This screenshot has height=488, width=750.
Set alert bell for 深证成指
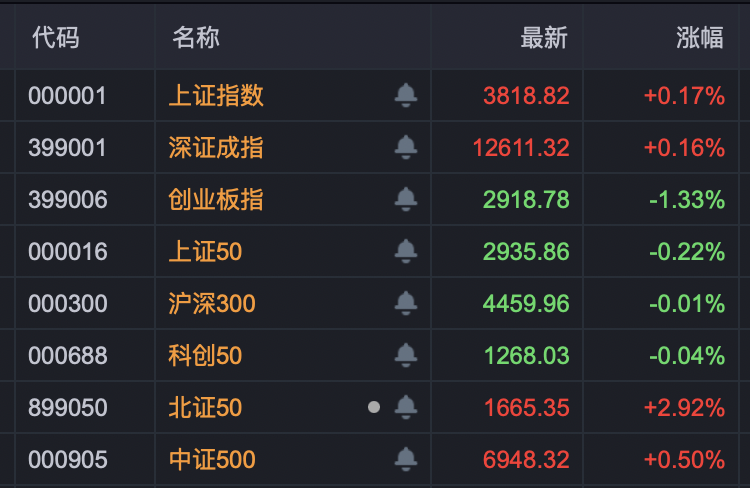tap(405, 148)
